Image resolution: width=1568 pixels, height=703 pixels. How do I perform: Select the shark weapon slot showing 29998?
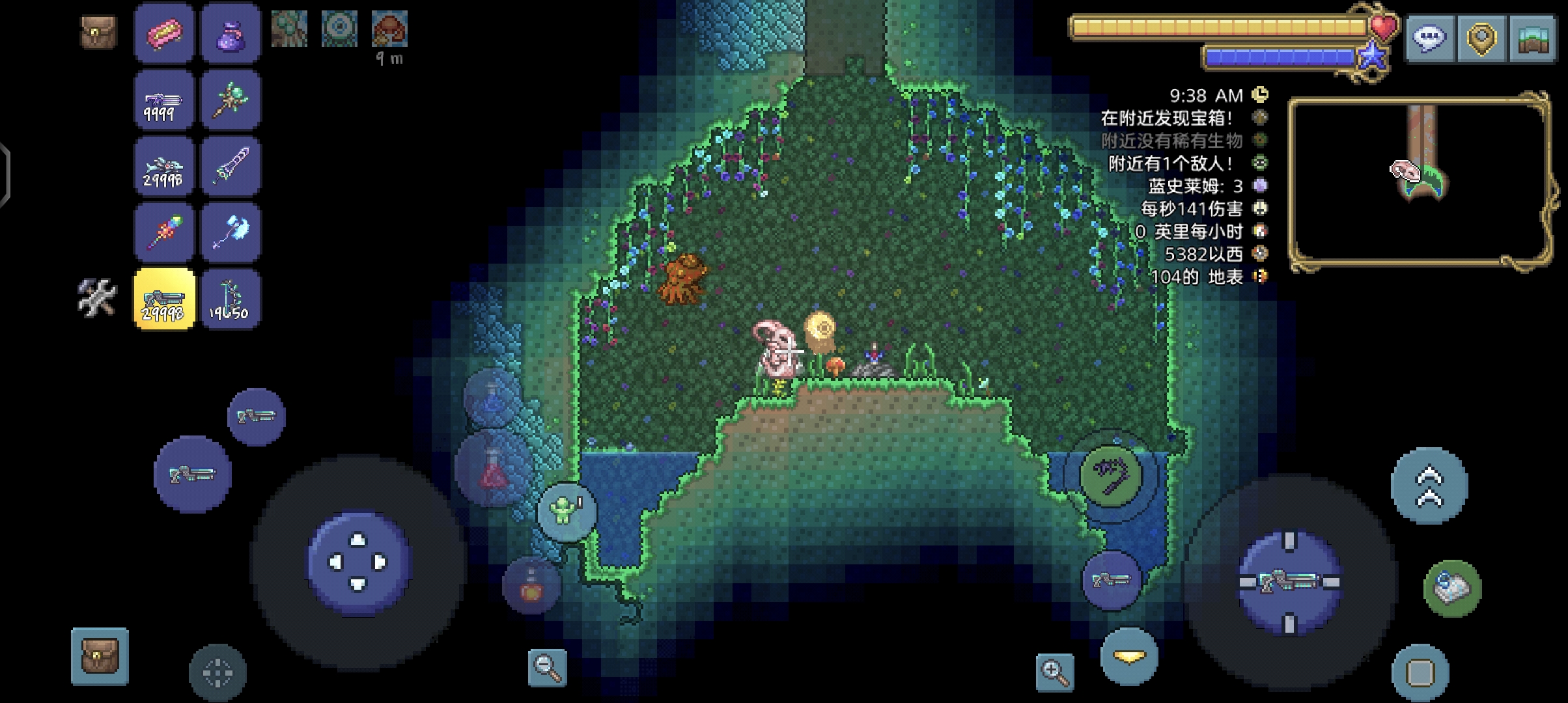(163, 167)
